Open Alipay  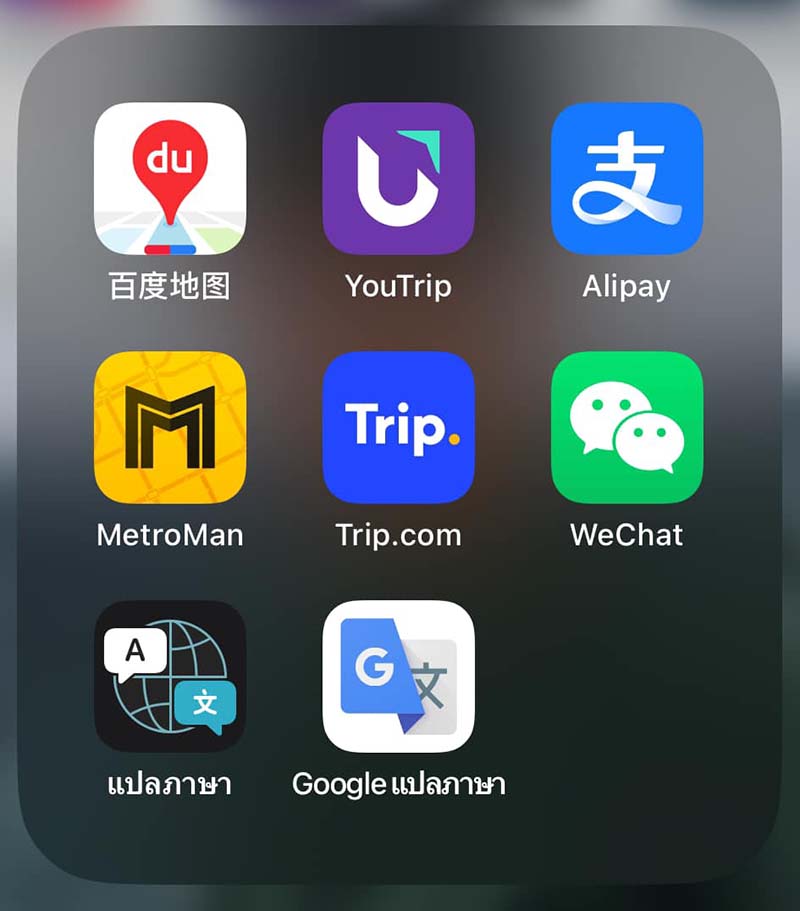(x=627, y=179)
